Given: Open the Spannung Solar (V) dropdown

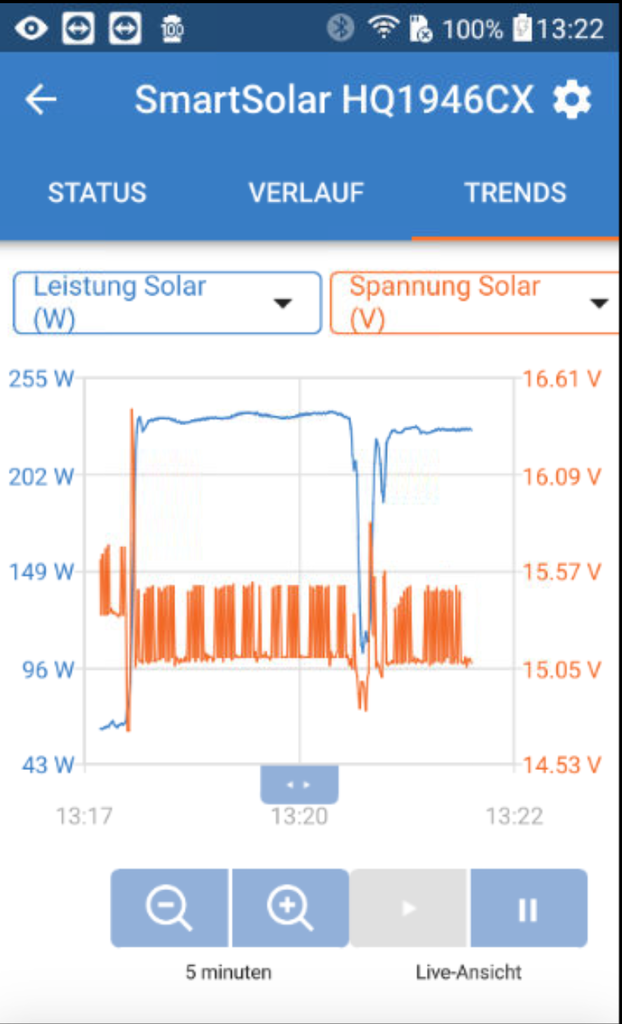Looking at the screenshot, I should coord(476,303).
